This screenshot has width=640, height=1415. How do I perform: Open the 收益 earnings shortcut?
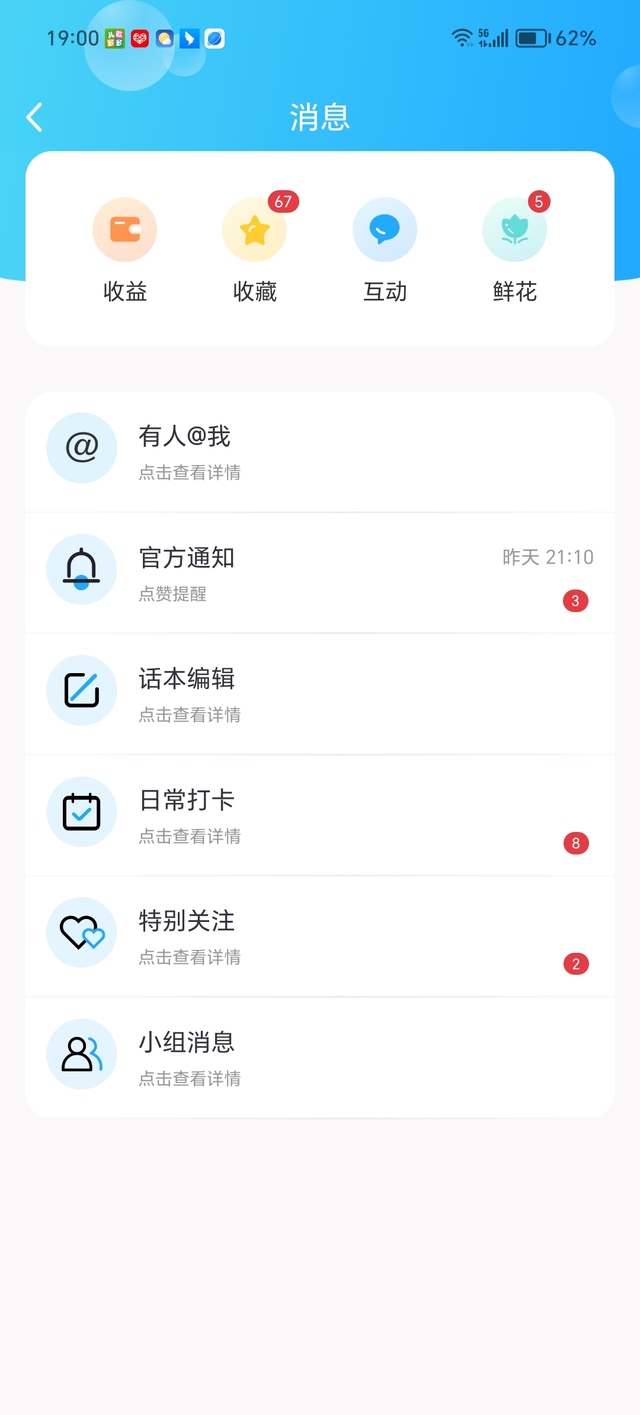pyautogui.click(x=125, y=248)
